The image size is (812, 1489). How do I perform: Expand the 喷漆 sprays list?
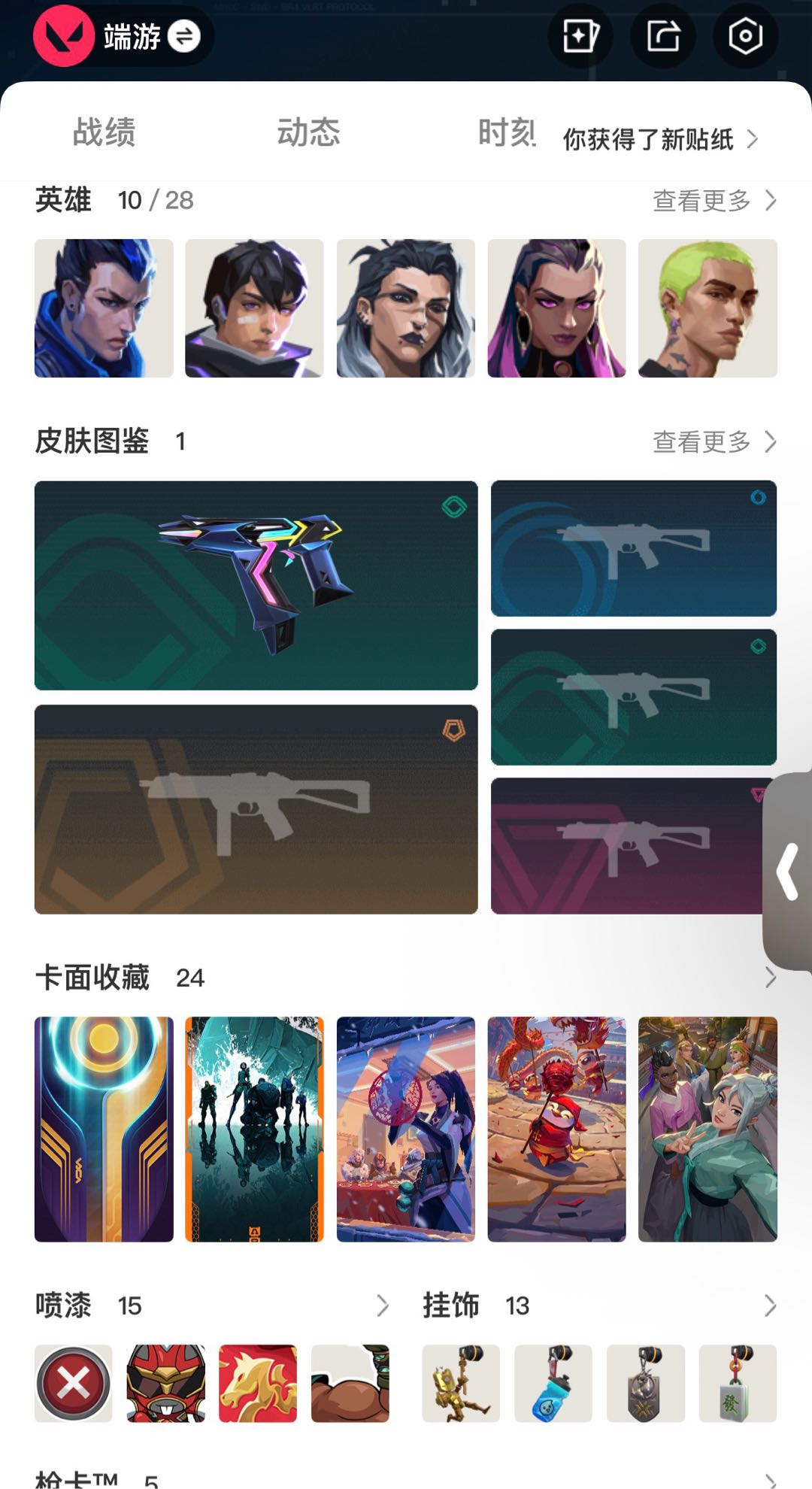click(x=382, y=1306)
